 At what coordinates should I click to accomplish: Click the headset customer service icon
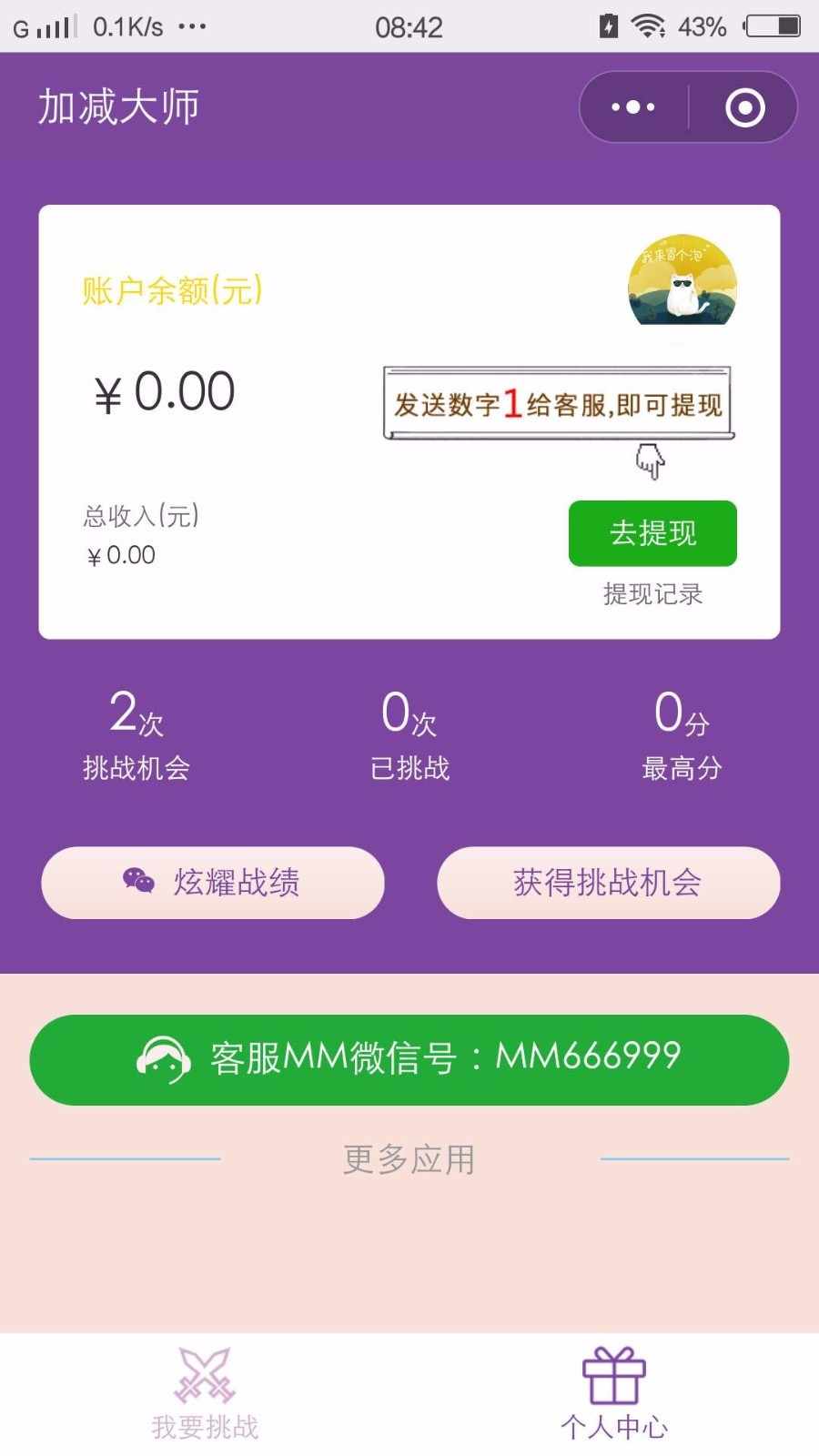click(164, 1058)
